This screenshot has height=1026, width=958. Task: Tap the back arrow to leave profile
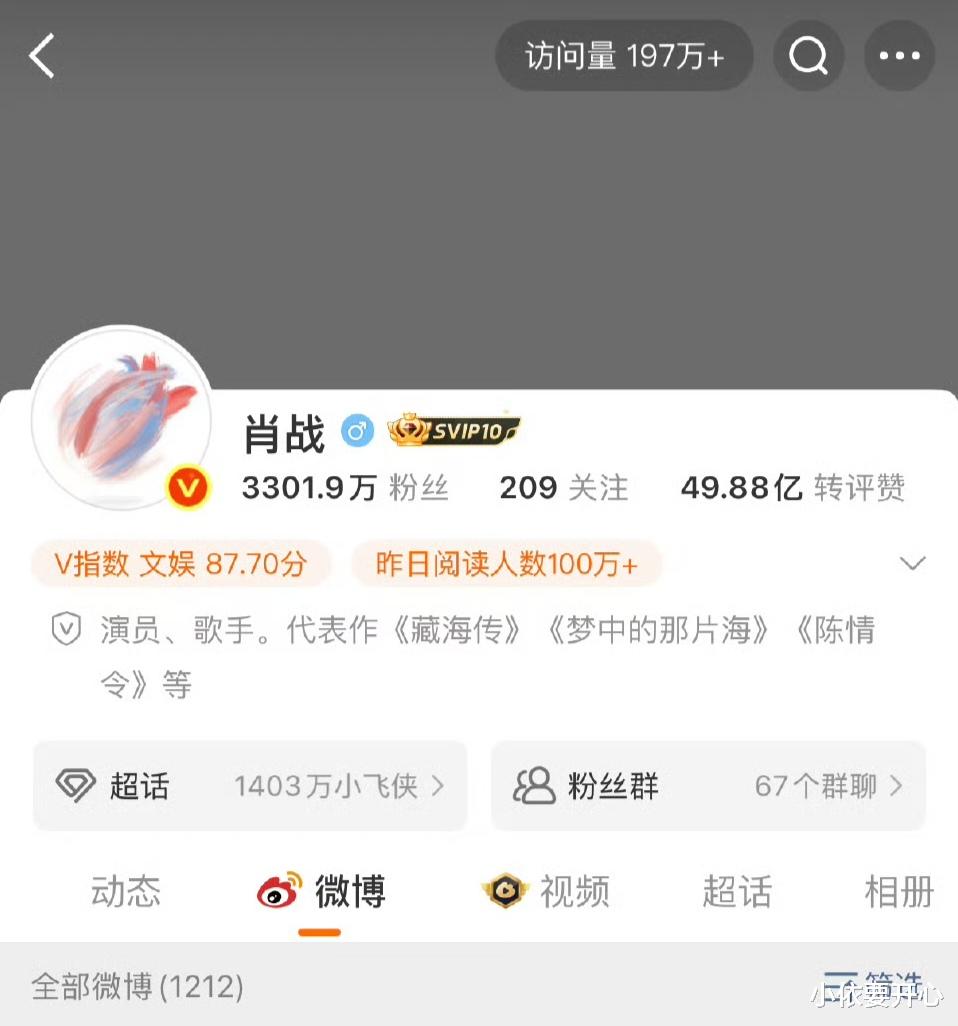(x=41, y=56)
